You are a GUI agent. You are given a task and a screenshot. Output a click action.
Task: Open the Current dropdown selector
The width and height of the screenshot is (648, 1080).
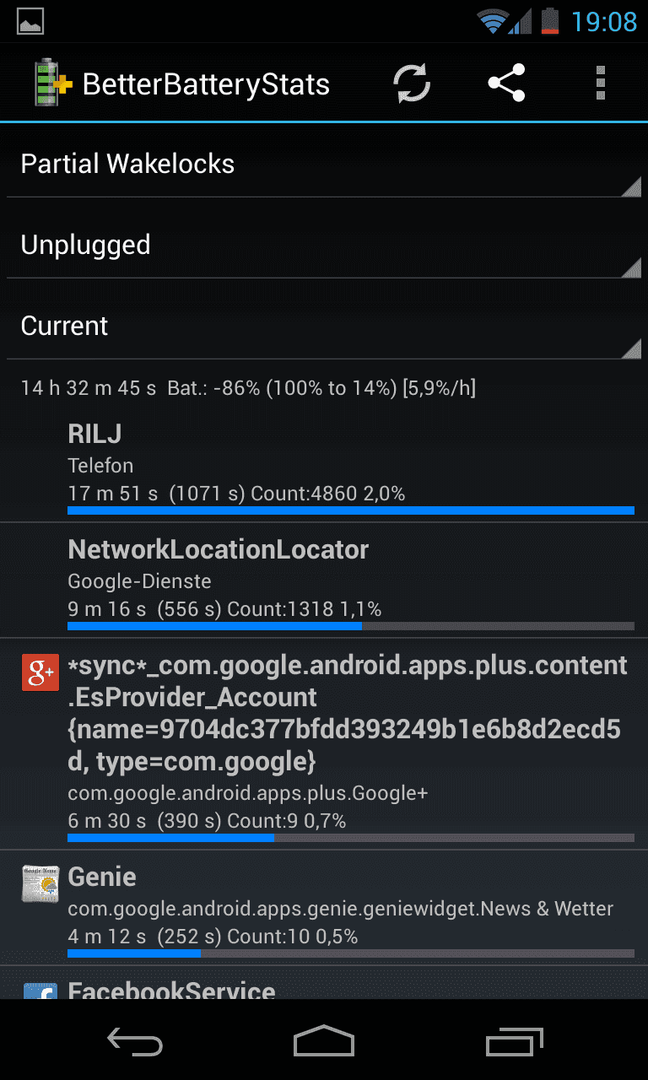pos(324,326)
